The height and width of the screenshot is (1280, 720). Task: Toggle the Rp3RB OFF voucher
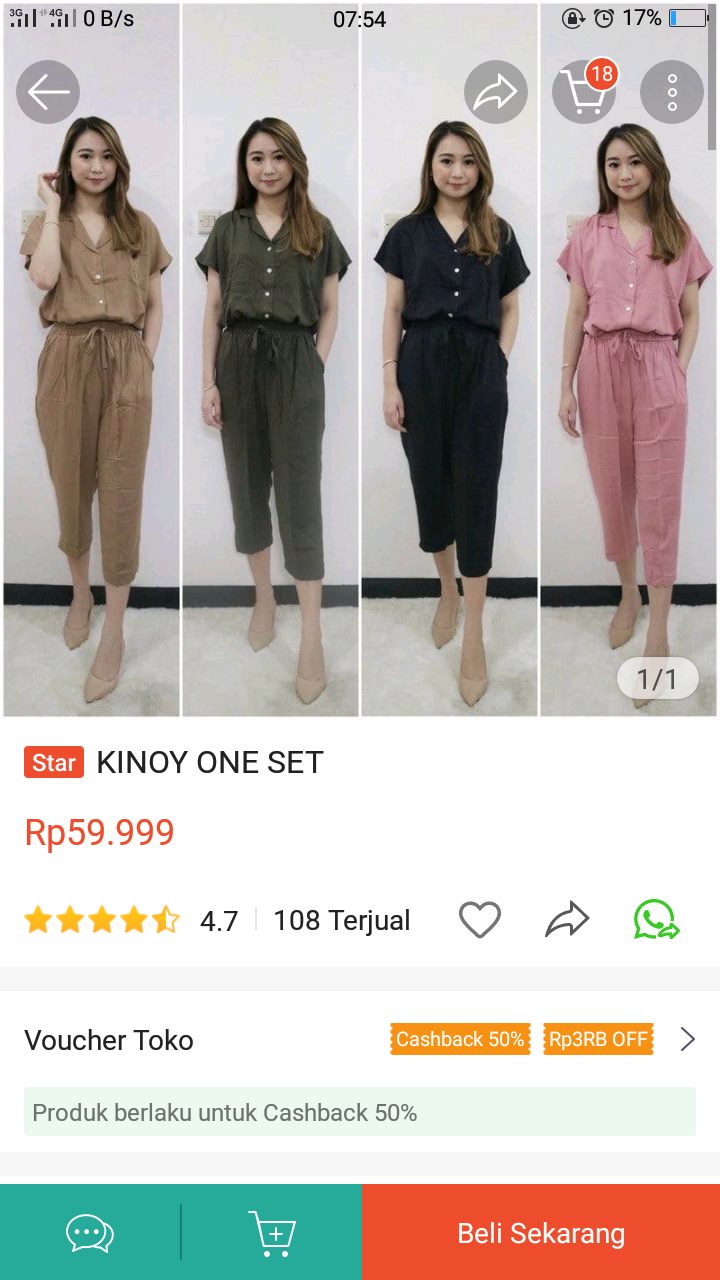pos(598,1039)
